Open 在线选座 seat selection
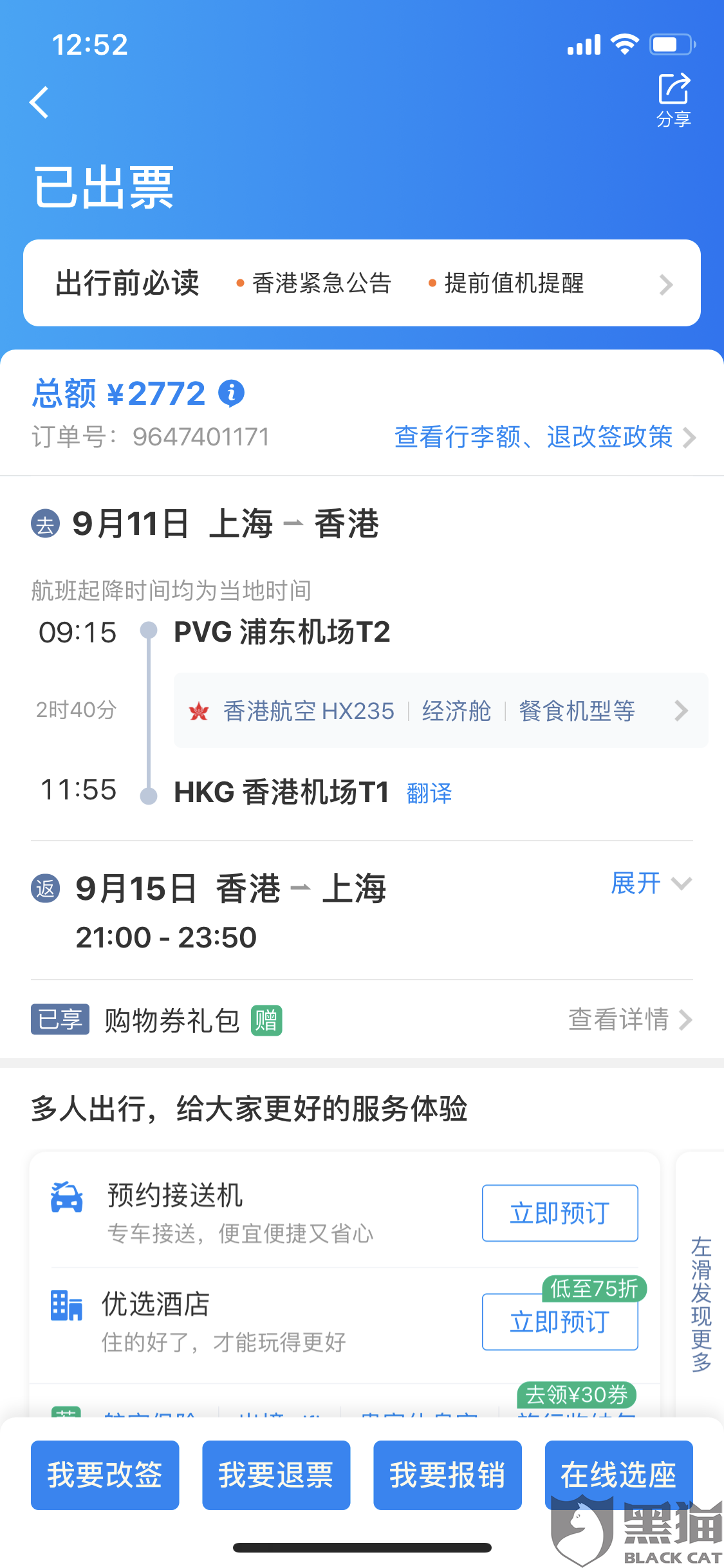This screenshot has height=1568, width=724. pos(618,1475)
